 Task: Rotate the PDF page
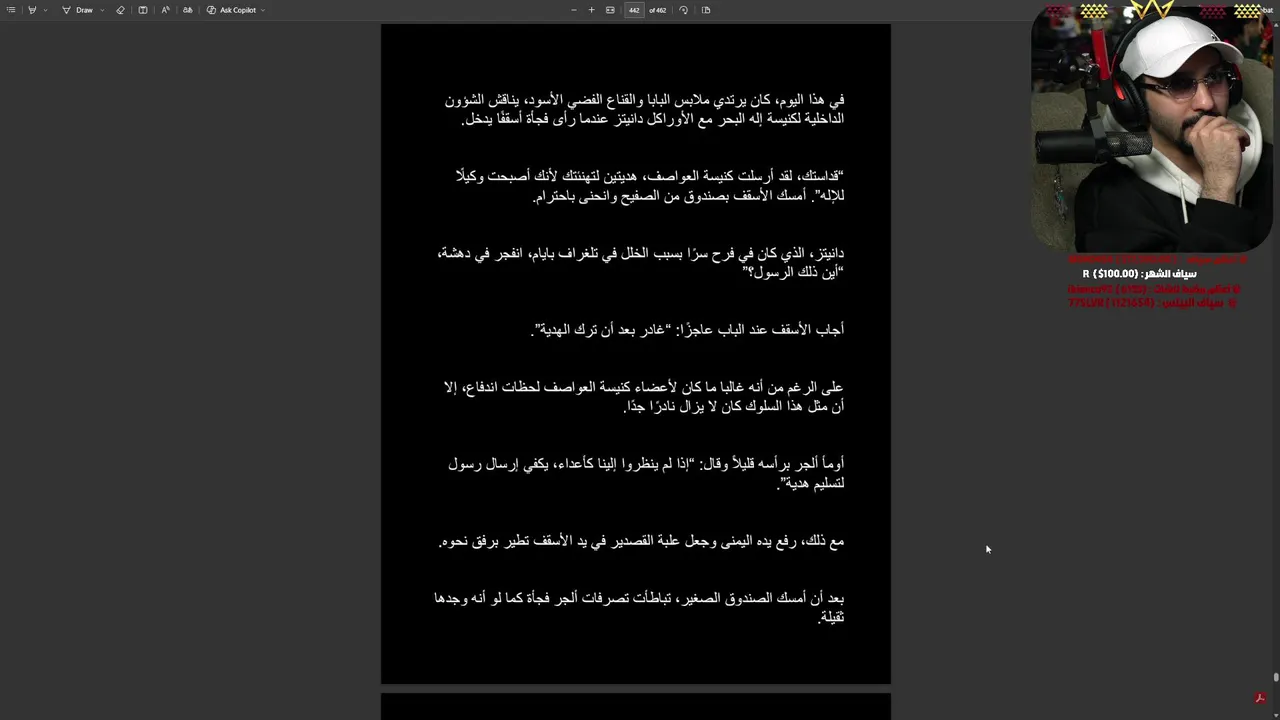tap(683, 10)
